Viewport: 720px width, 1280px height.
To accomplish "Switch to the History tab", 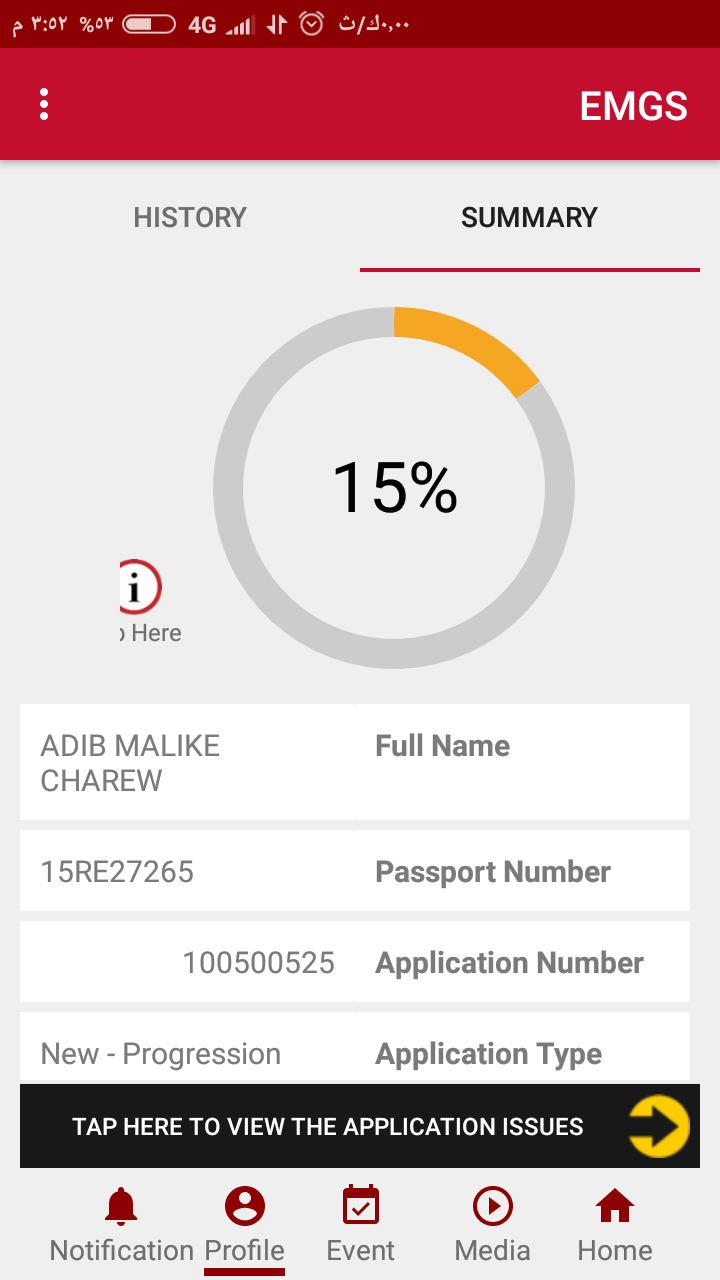I will [190, 218].
